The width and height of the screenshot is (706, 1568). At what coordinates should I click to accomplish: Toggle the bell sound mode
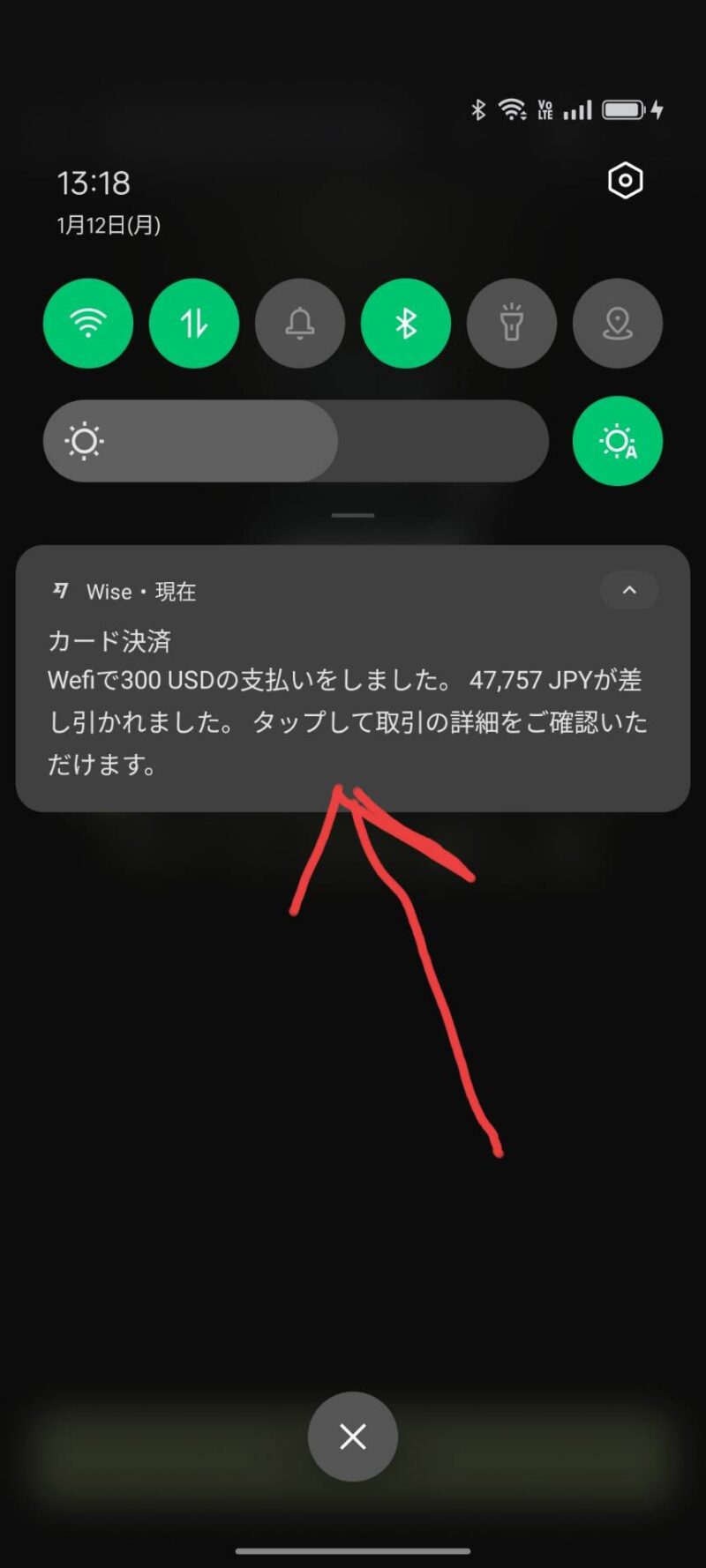click(x=300, y=324)
